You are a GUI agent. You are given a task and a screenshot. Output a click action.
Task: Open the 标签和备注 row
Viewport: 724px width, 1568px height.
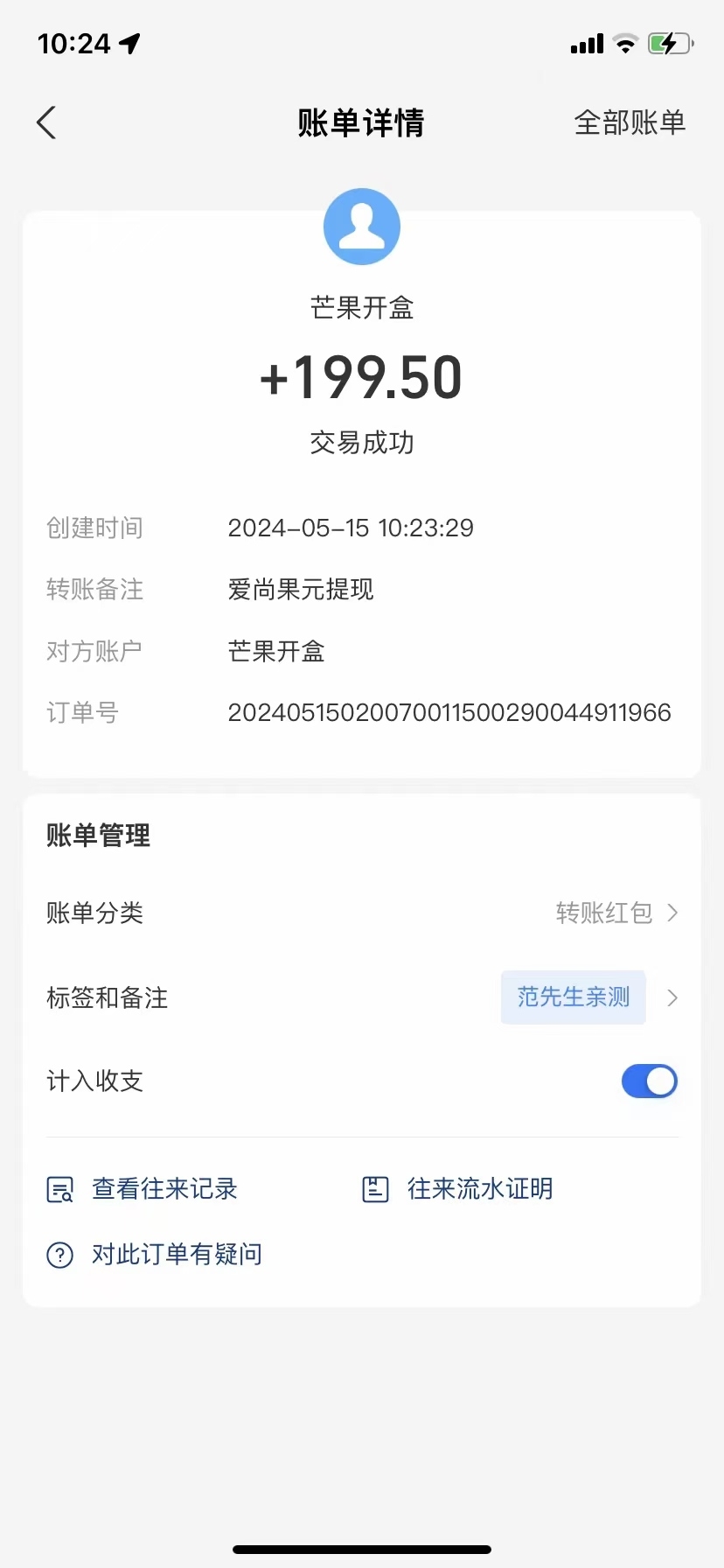[x=362, y=997]
